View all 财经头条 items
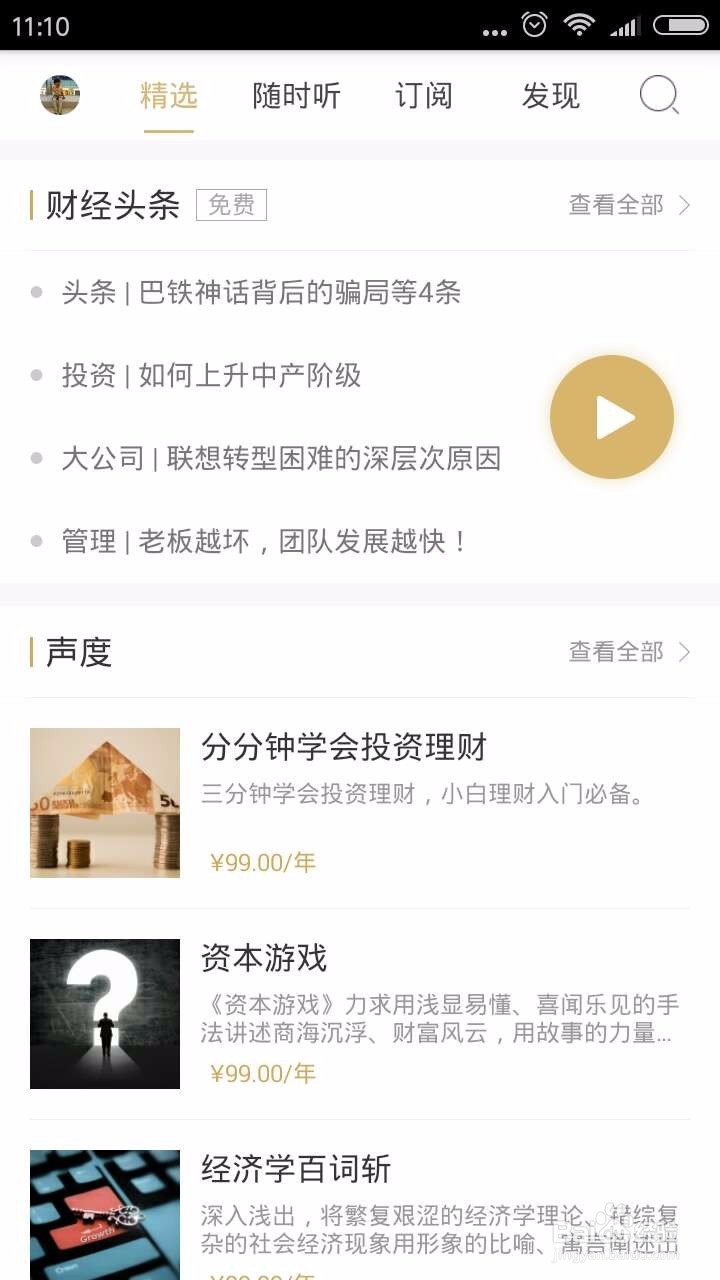This screenshot has height=1280, width=720. [629, 205]
